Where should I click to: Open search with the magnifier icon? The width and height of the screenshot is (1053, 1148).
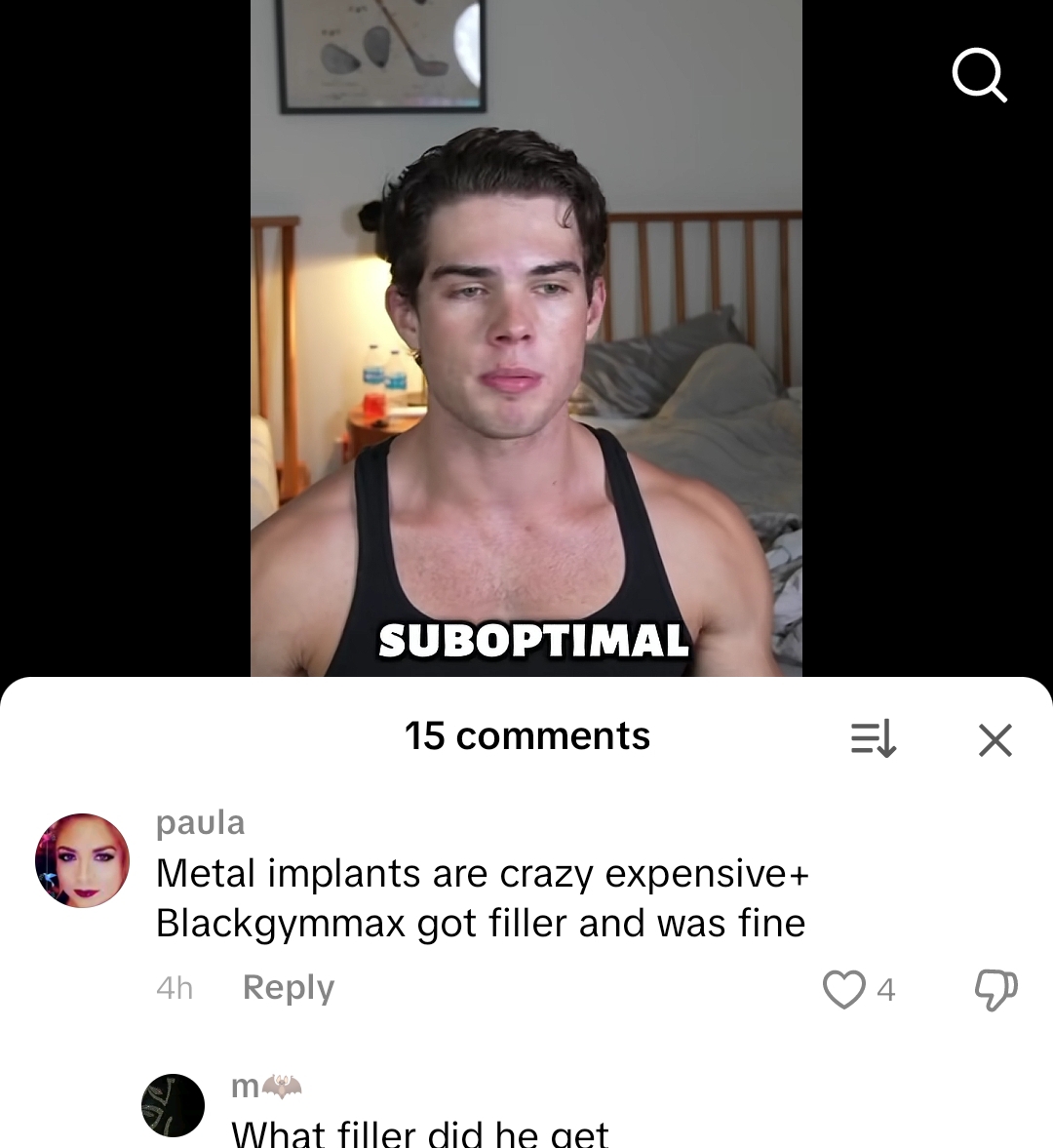[979, 75]
